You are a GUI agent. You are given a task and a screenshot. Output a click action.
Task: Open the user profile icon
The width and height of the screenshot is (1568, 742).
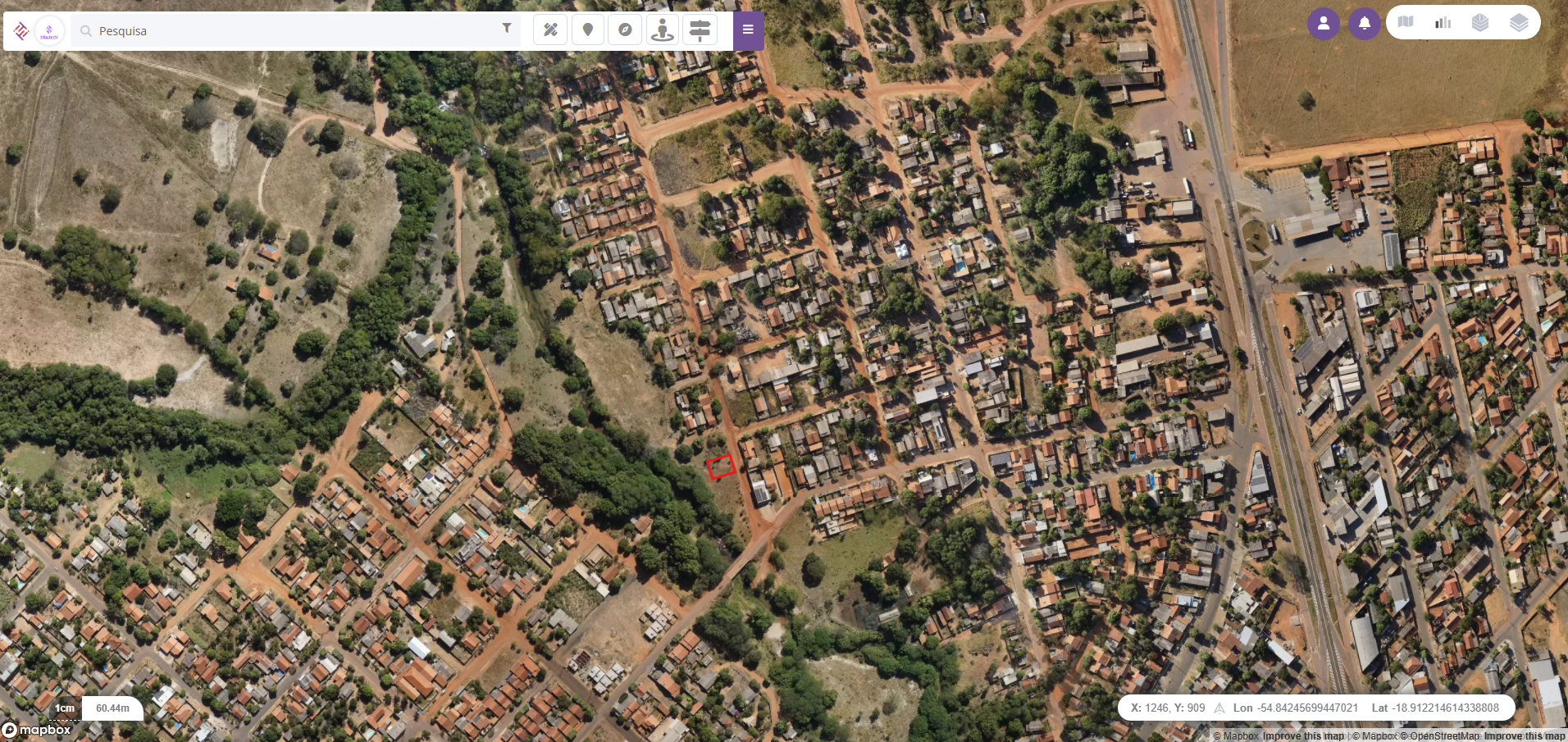(x=1324, y=24)
